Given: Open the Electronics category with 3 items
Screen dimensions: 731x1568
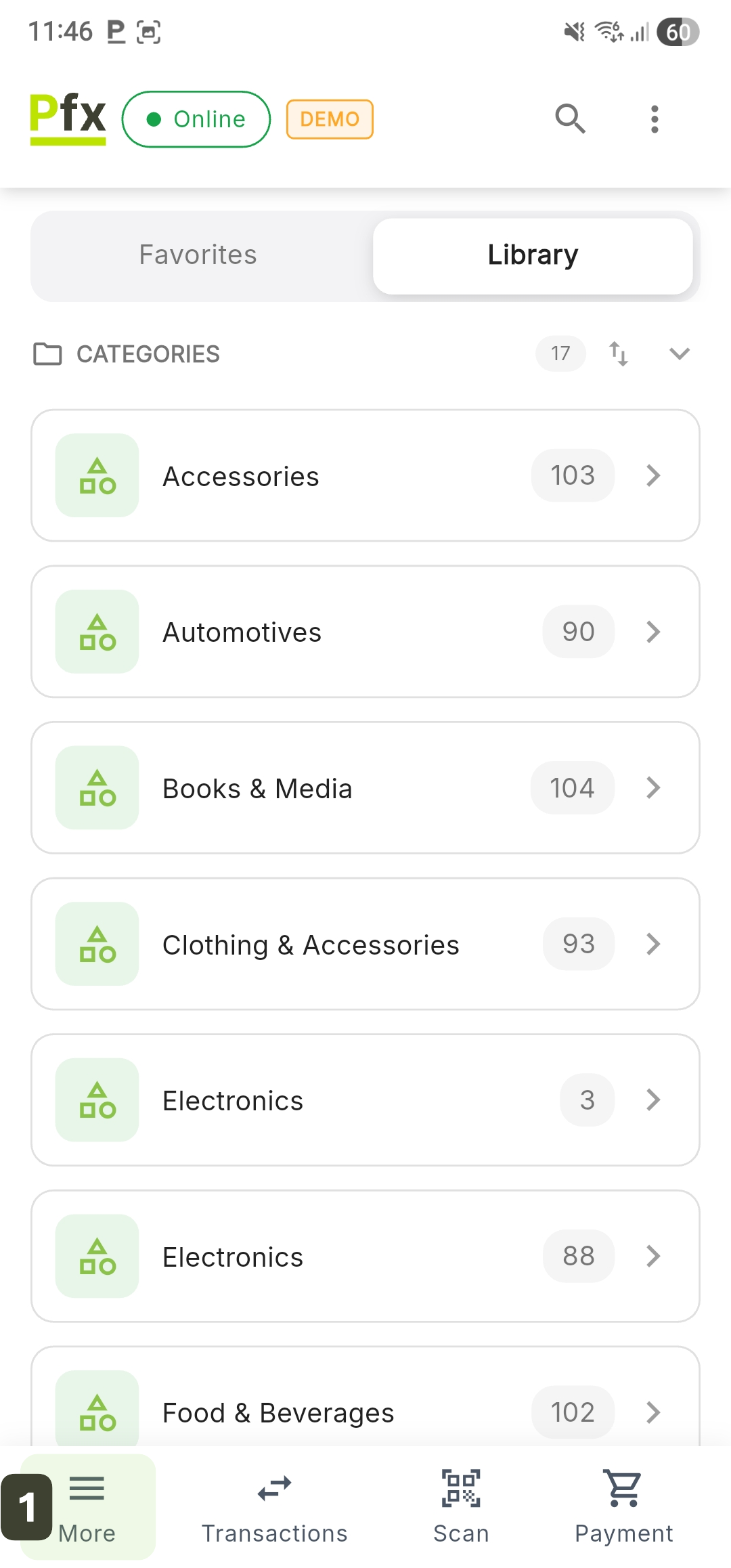Looking at the screenshot, I should tap(365, 1100).
